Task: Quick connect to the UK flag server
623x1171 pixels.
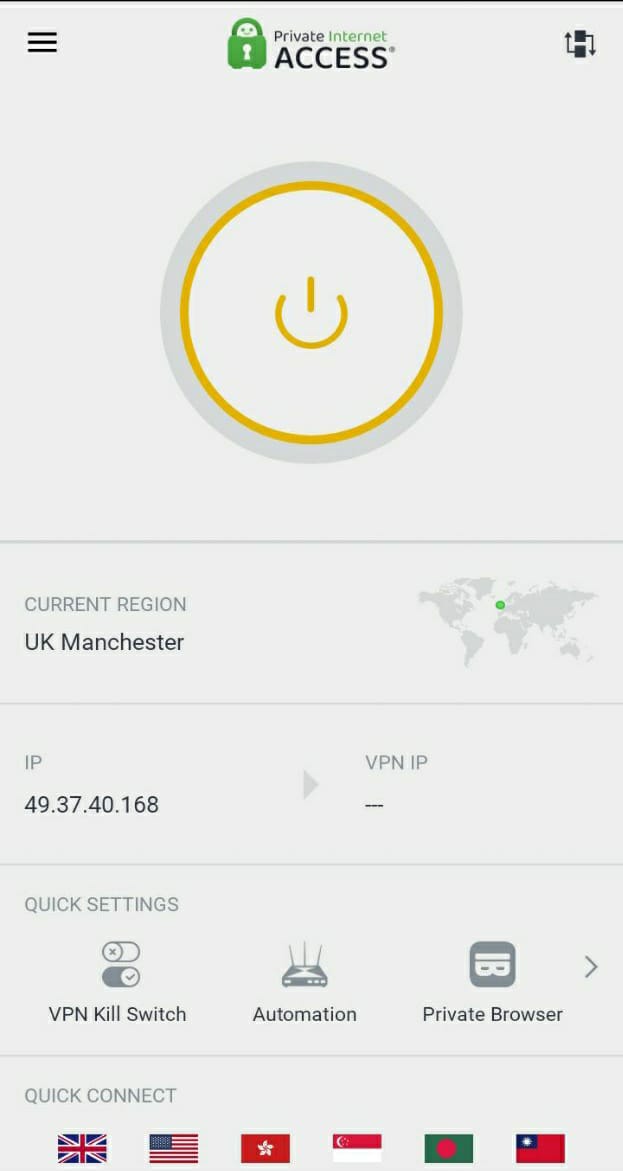Action: click(82, 1149)
